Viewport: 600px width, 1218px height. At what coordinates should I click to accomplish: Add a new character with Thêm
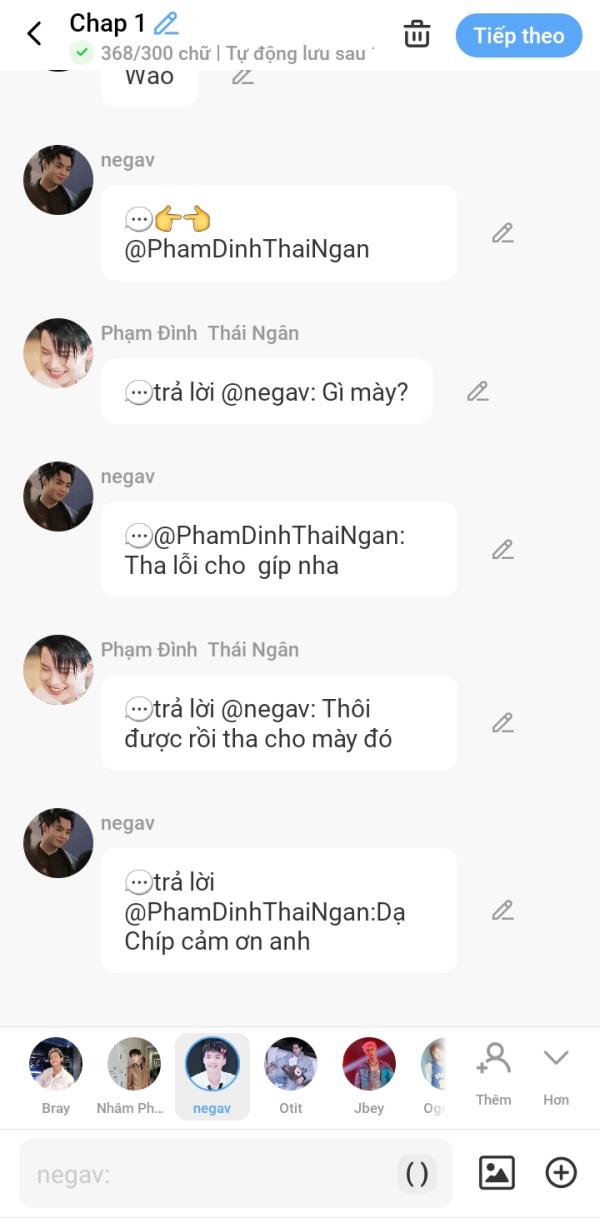(493, 1072)
